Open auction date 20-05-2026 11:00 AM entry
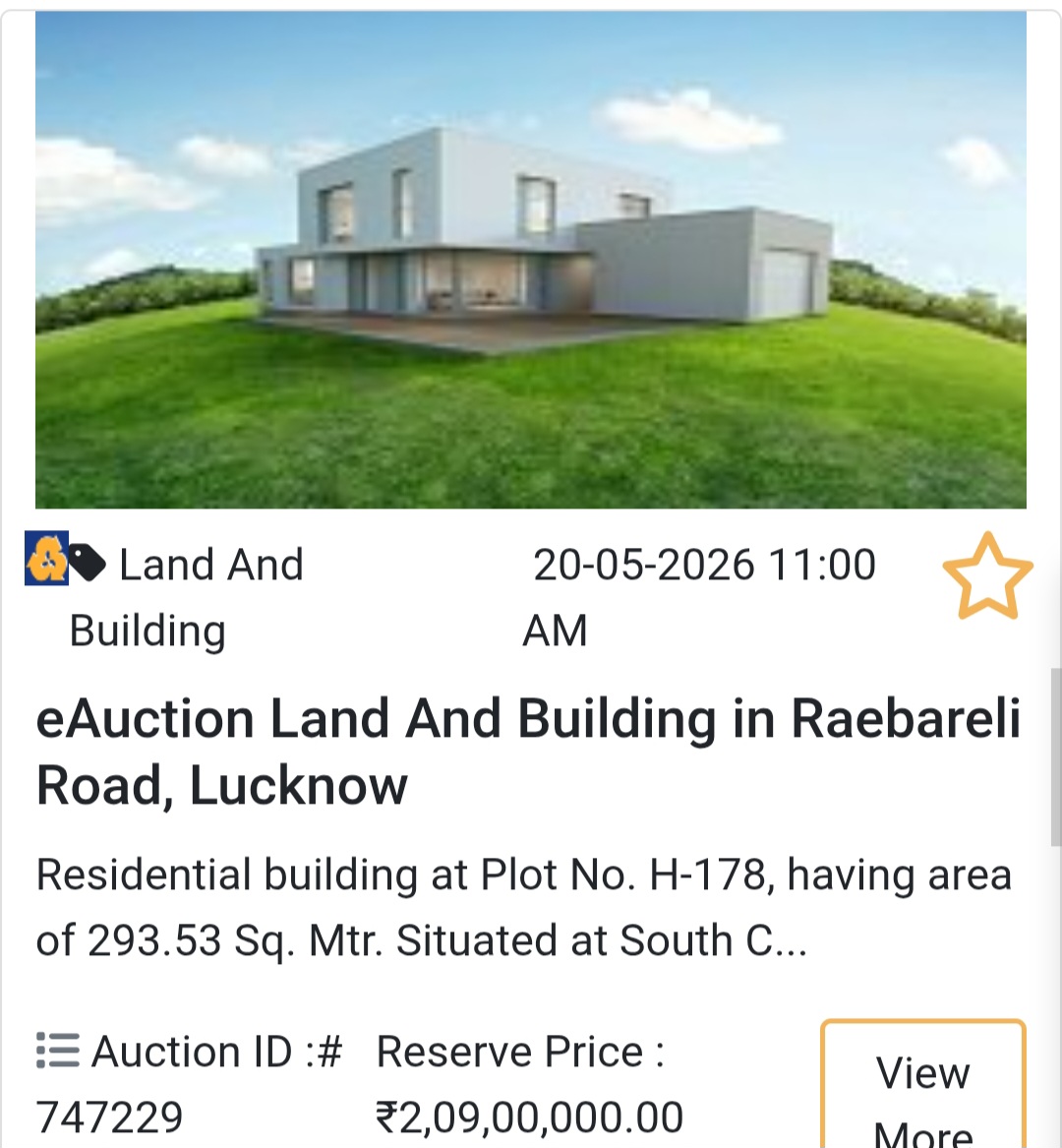The height and width of the screenshot is (1148, 1062). [x=703, y=595]
